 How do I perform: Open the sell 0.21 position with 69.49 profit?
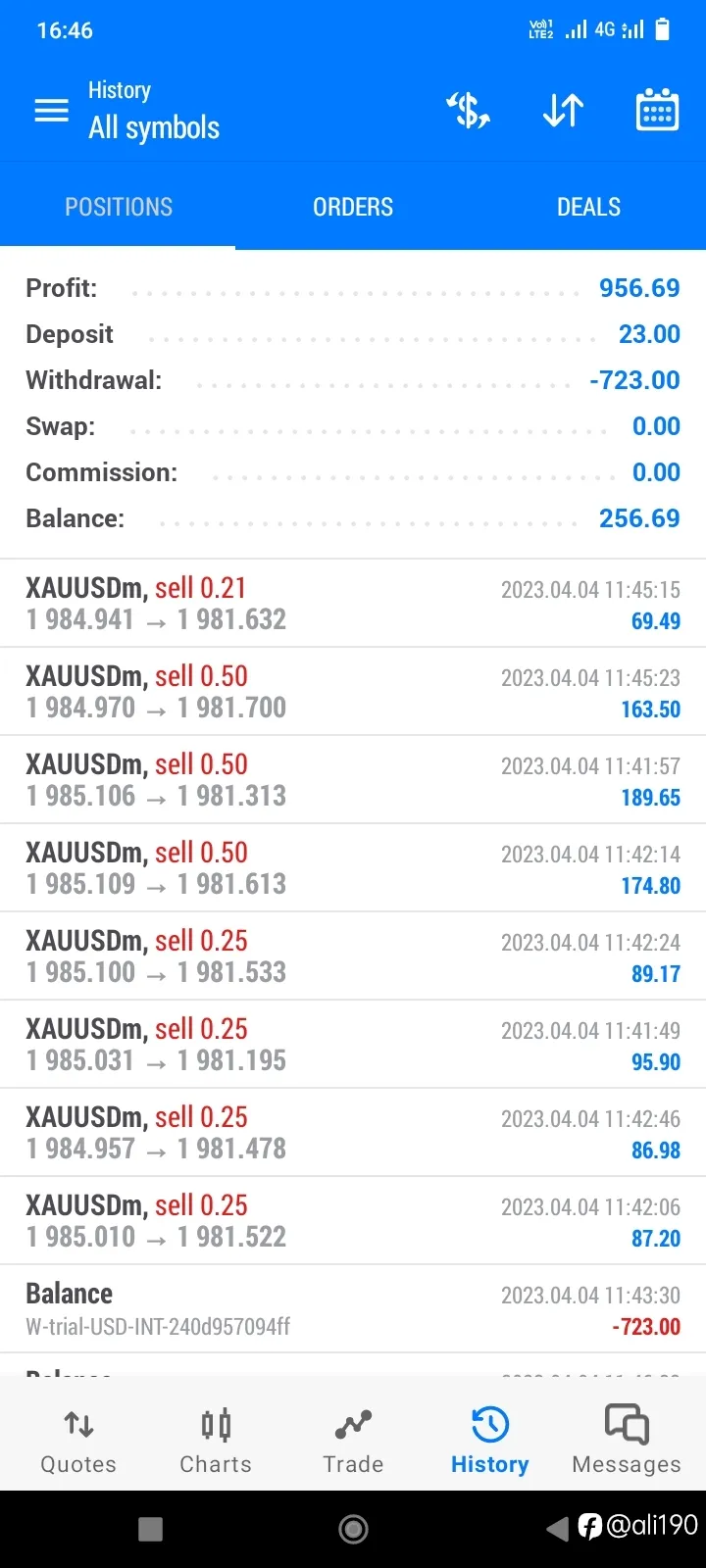pyautogui.click(x=353, y=604)
